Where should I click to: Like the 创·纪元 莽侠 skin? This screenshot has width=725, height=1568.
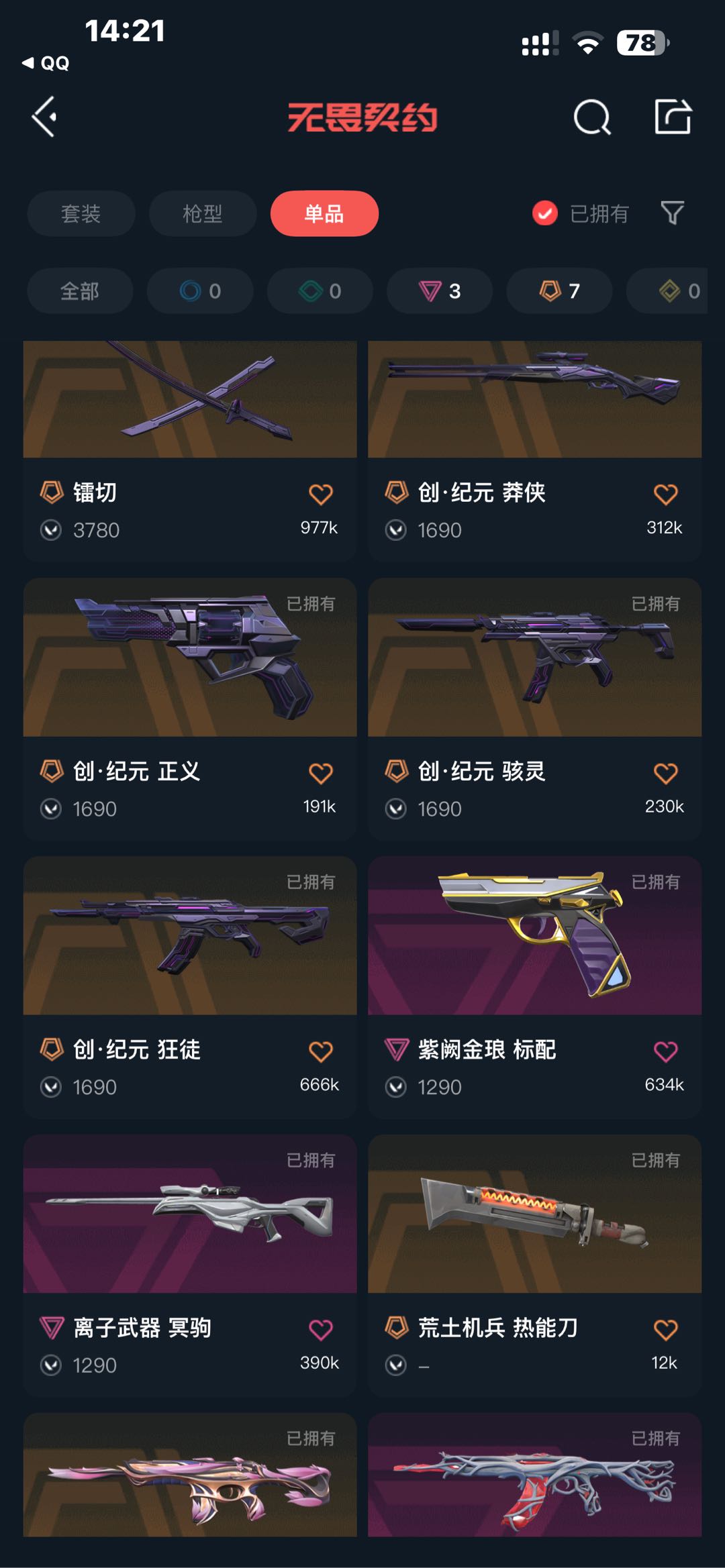point(665,494)
